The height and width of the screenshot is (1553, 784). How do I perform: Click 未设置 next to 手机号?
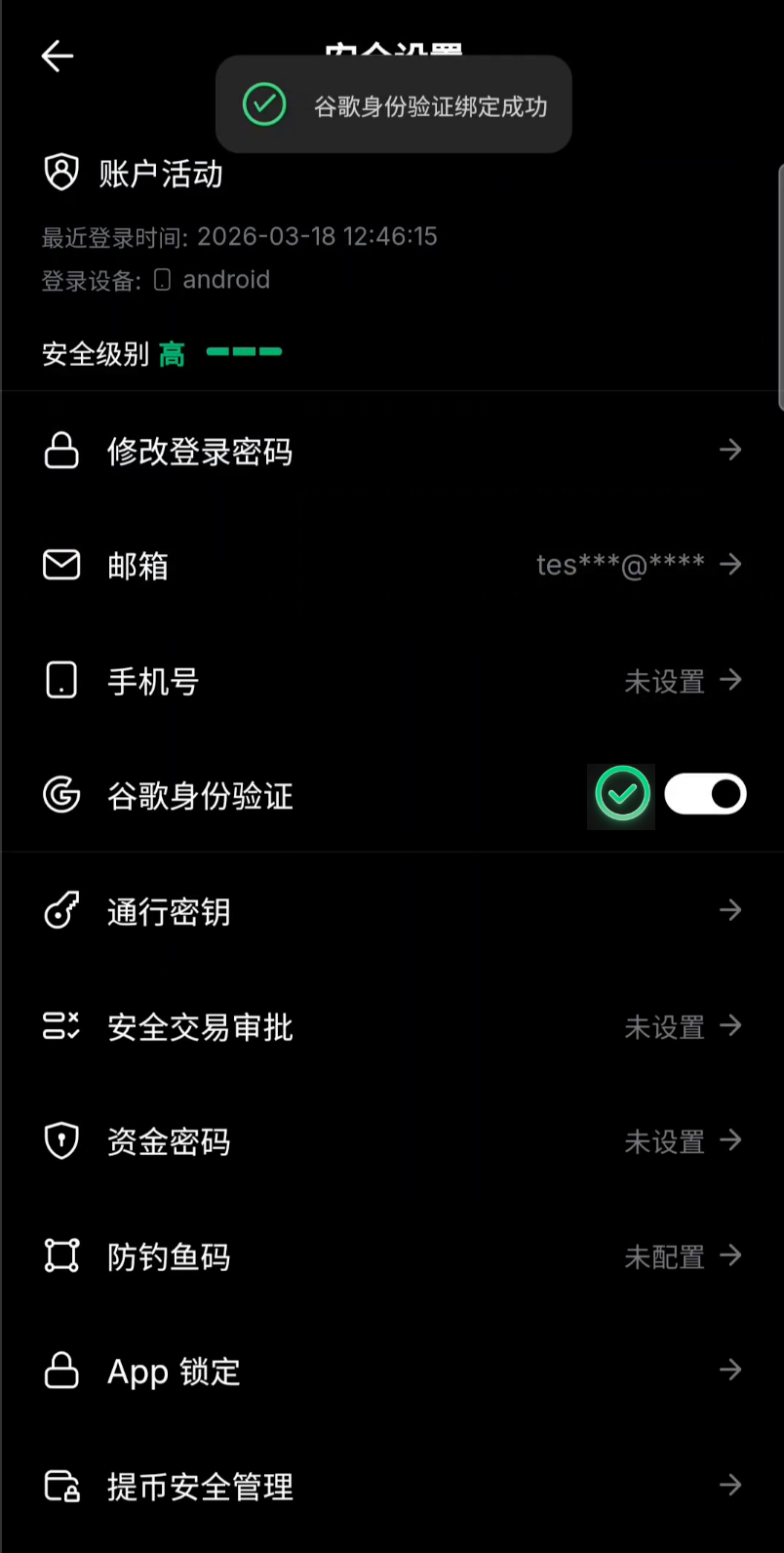664,682
